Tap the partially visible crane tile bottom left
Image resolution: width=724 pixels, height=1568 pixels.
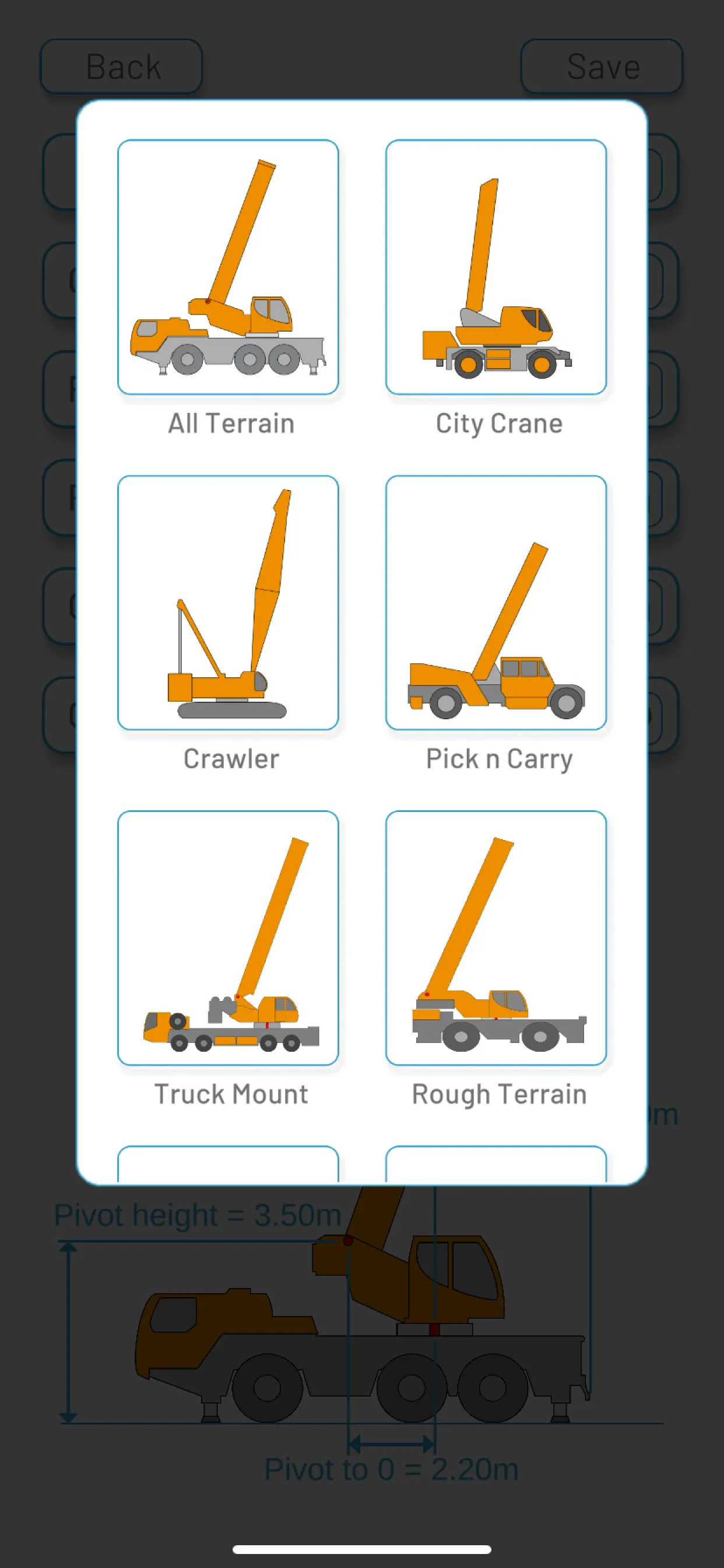[228, 1165]
